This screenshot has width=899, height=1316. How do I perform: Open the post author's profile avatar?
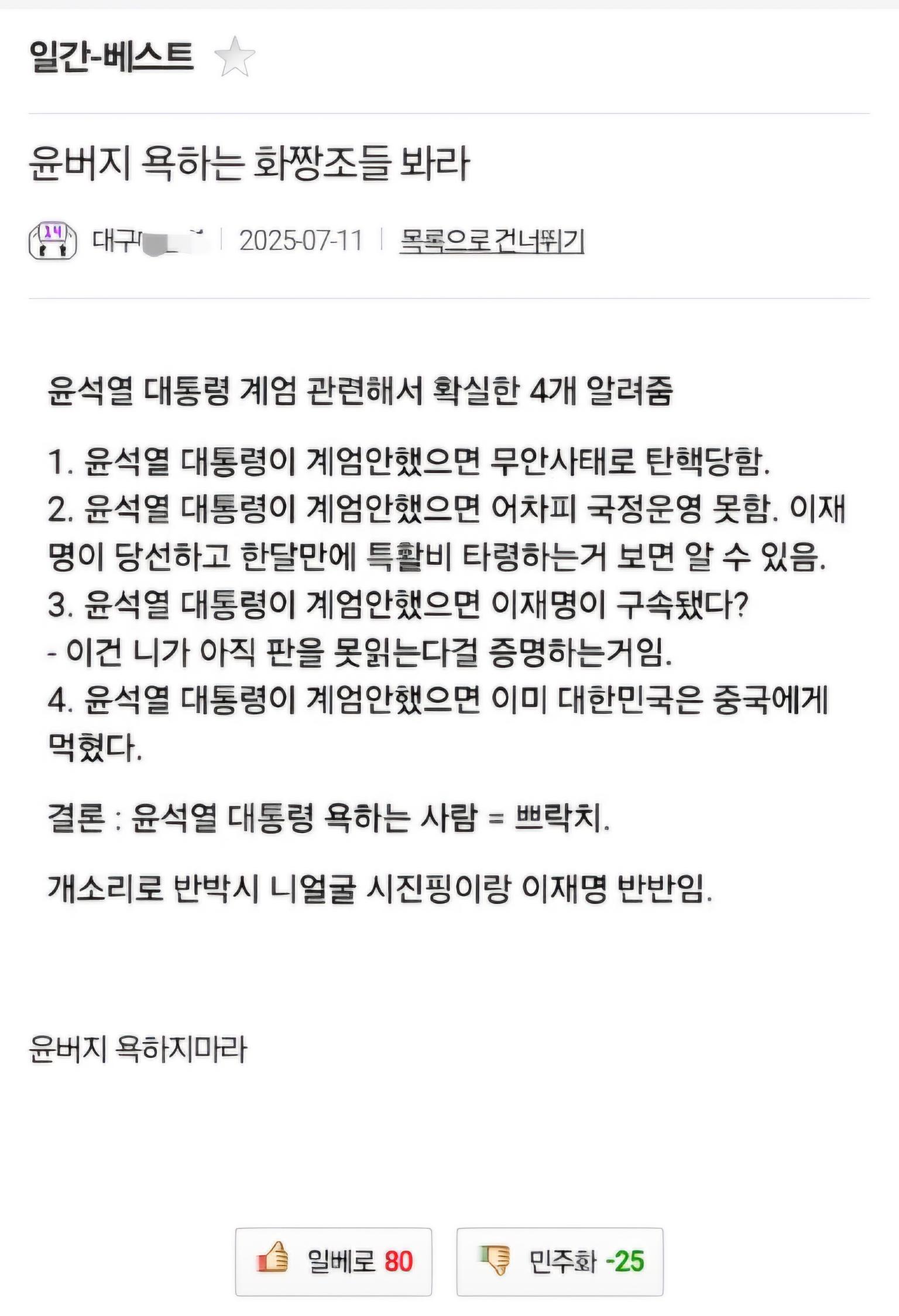point(53,241)
